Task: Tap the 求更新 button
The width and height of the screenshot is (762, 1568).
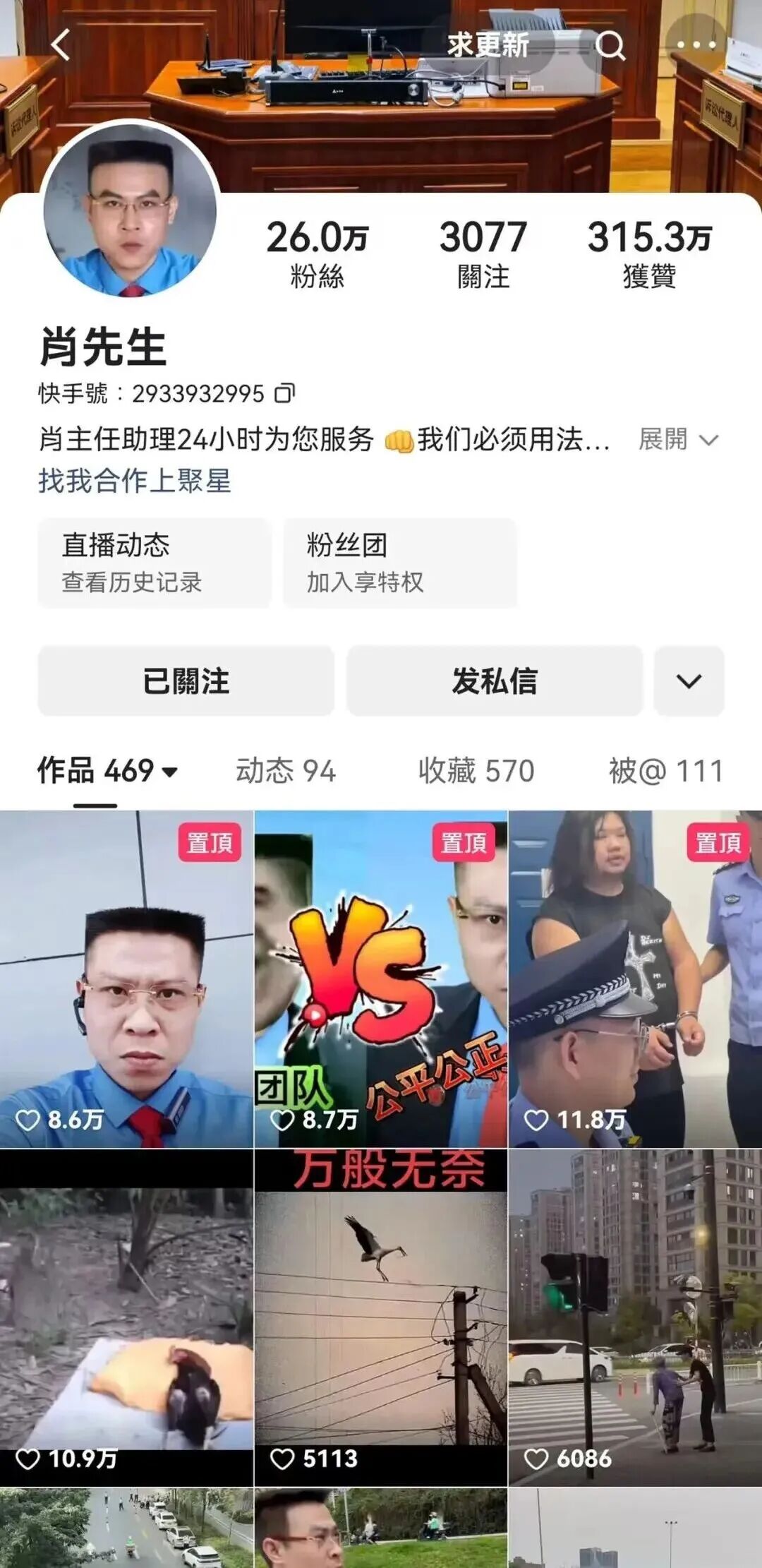Action: (x=488, y=45)
